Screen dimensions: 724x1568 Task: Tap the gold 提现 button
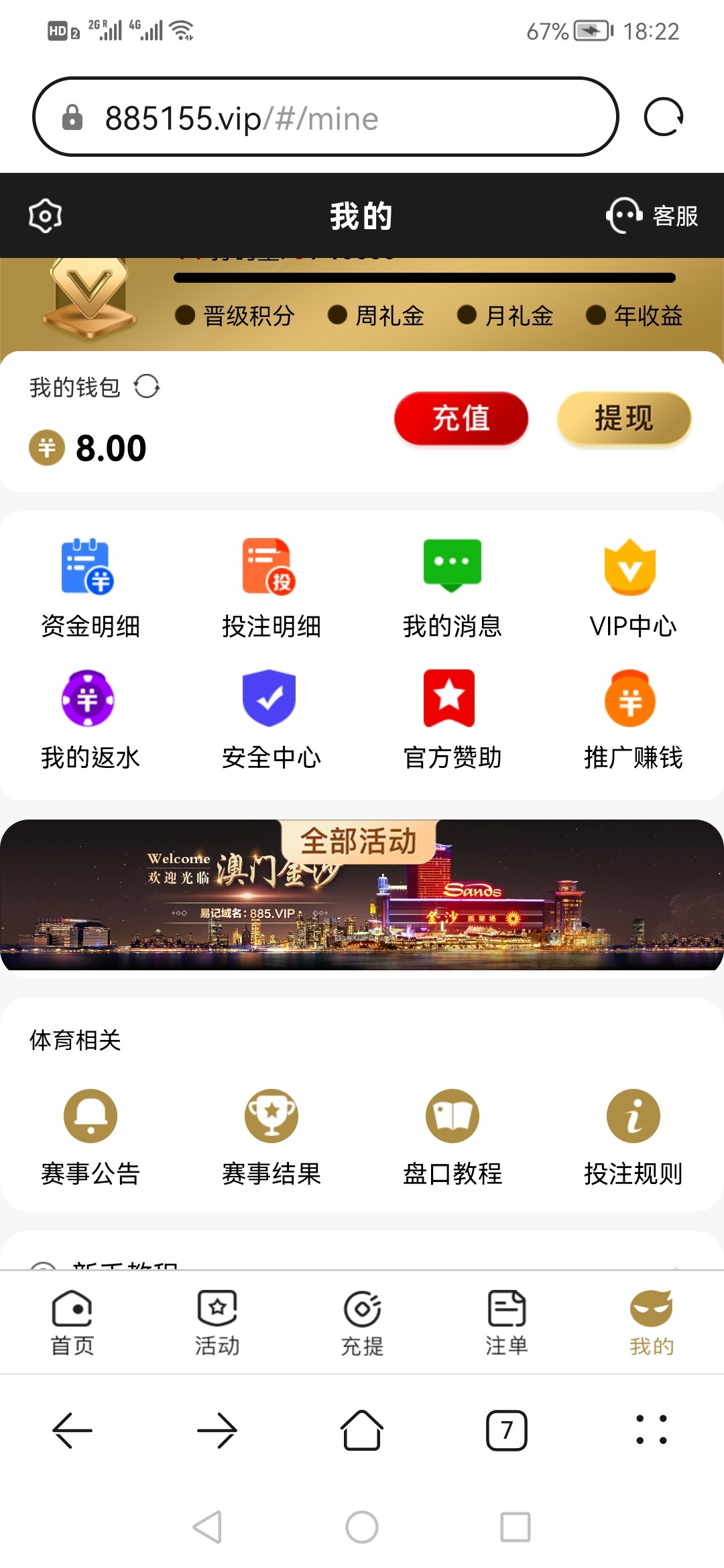coord(623,419)
